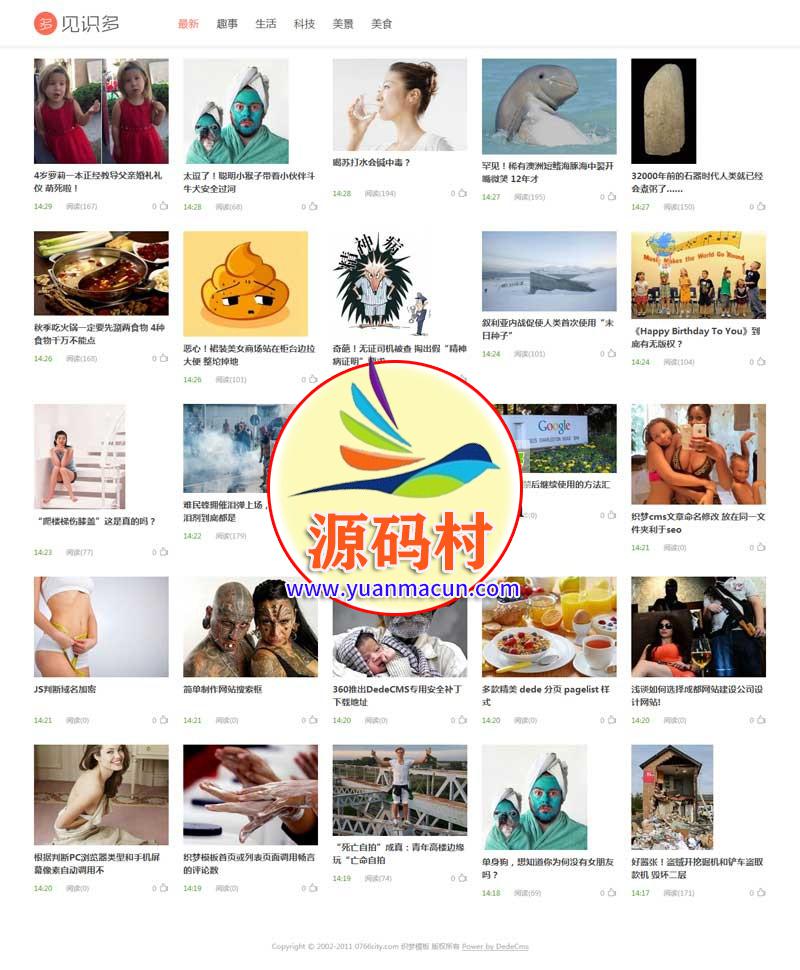Viewport: 800px width, 970px height.
Task: Open the JS判断域名加密 post
Action: click(65, 689)
